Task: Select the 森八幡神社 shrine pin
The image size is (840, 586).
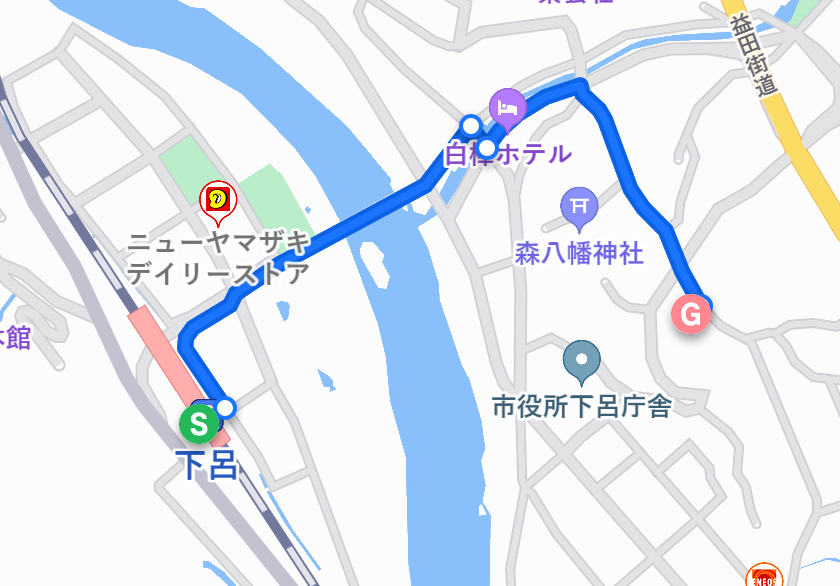Action: point(579,207)
